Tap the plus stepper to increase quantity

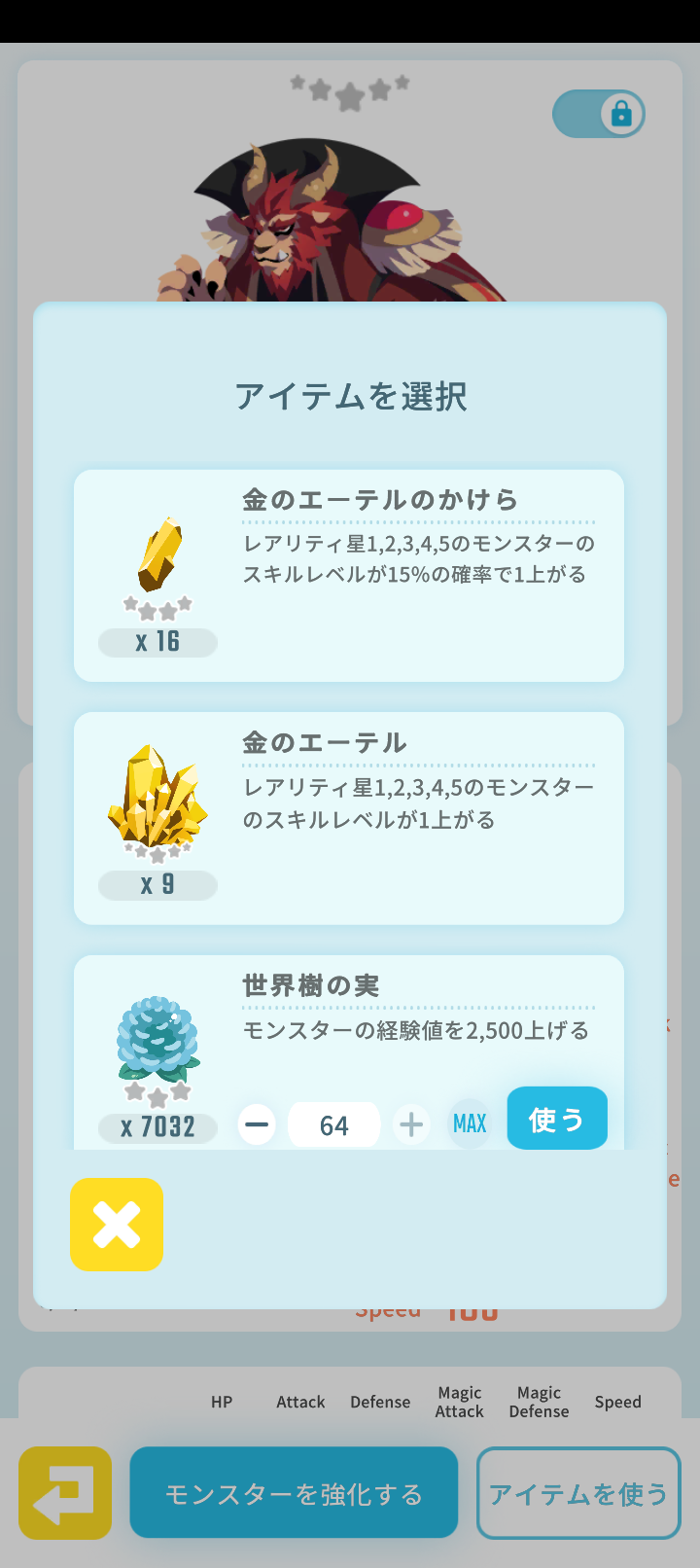click(x=411, y=1123)
